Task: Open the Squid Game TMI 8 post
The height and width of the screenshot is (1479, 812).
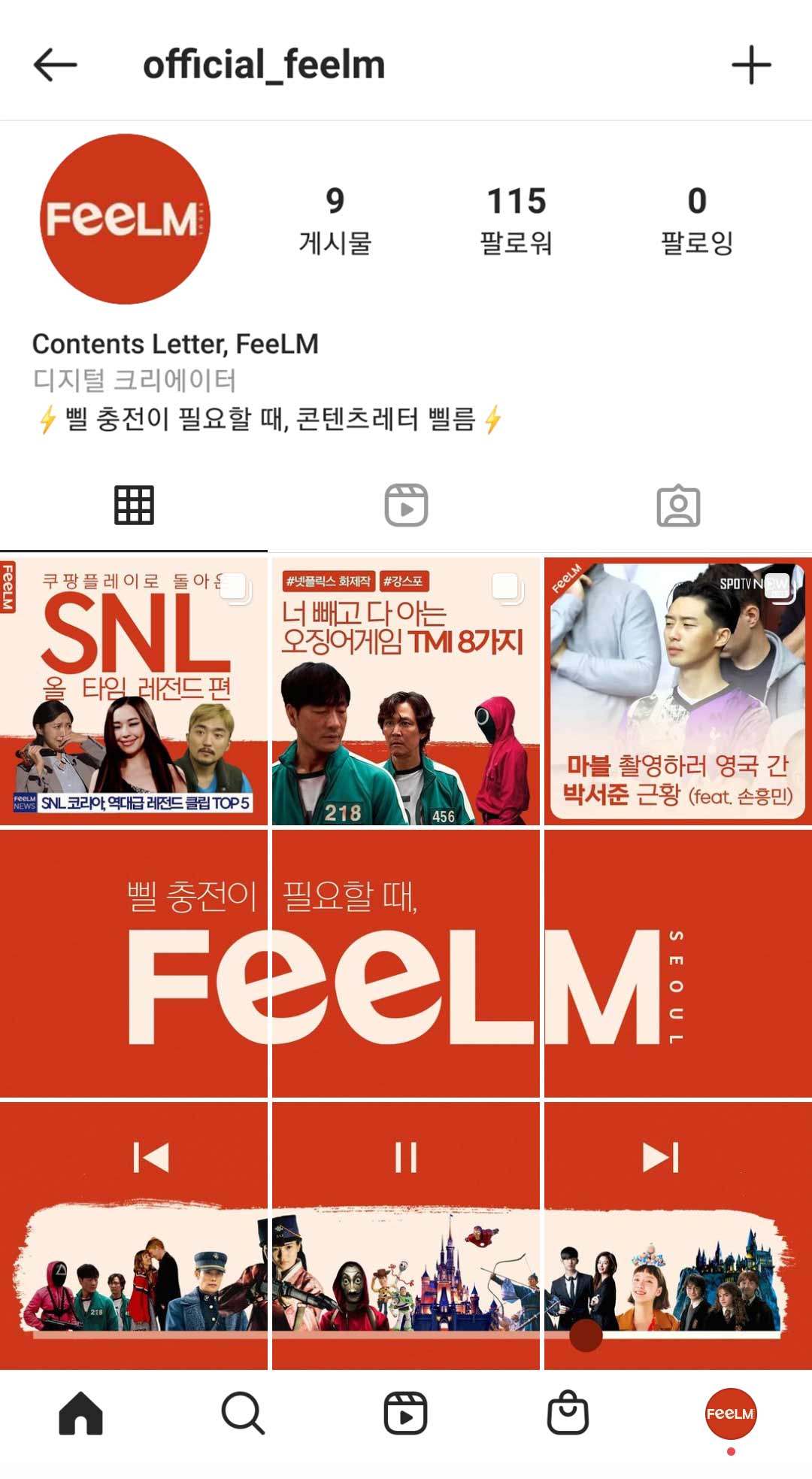Action: point(406,691)
